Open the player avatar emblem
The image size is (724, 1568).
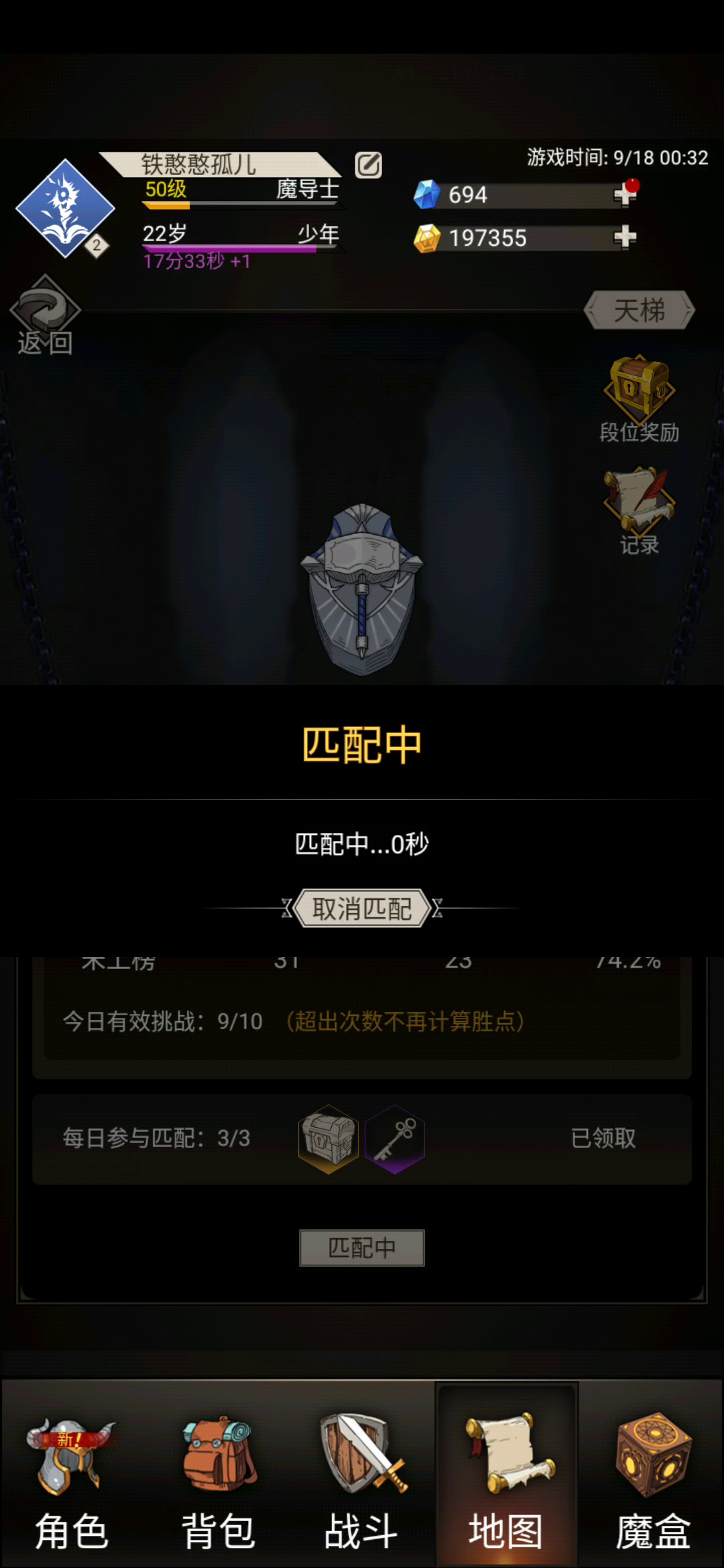[x=65, y=208]
